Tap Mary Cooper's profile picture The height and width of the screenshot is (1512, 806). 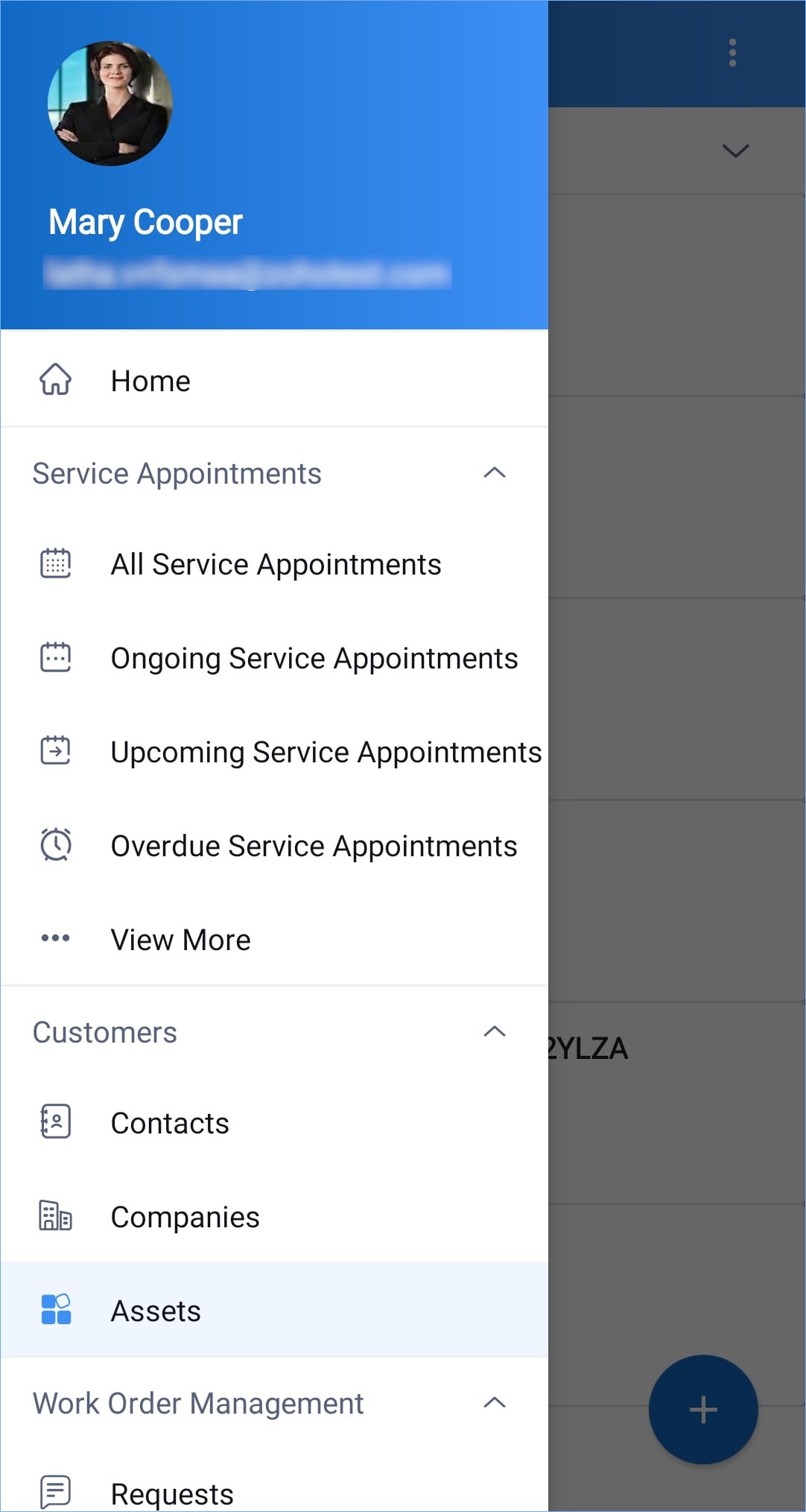(x=110, y=103)
